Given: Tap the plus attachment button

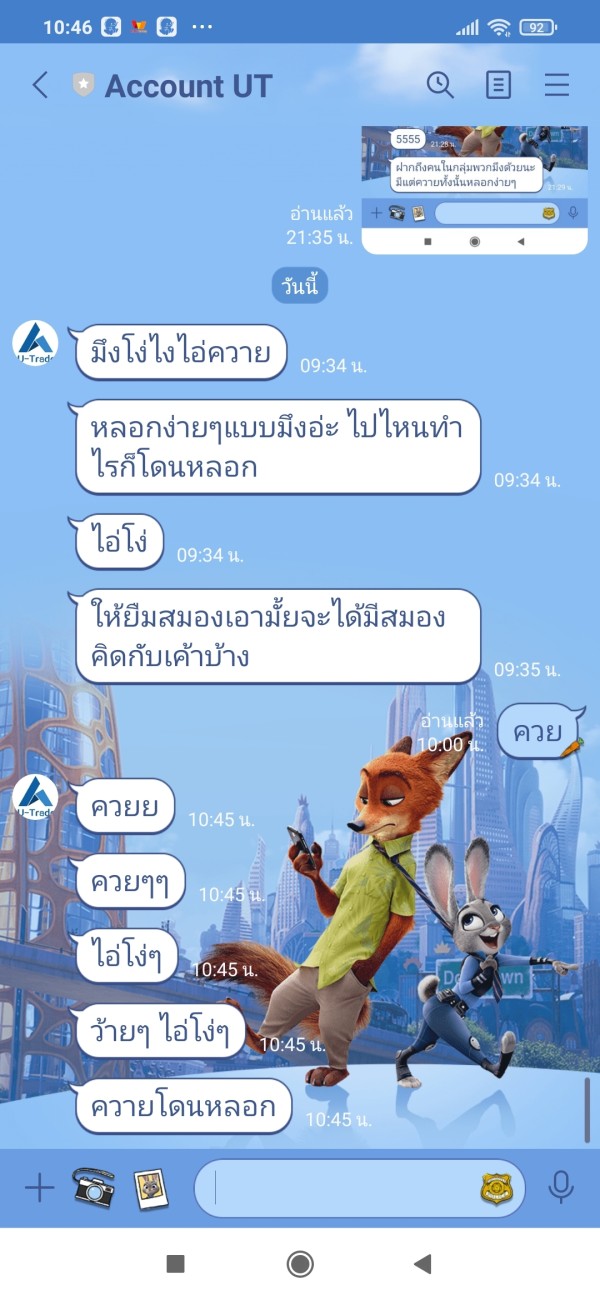Looking at the screenshot, I should pos(39,1188).
